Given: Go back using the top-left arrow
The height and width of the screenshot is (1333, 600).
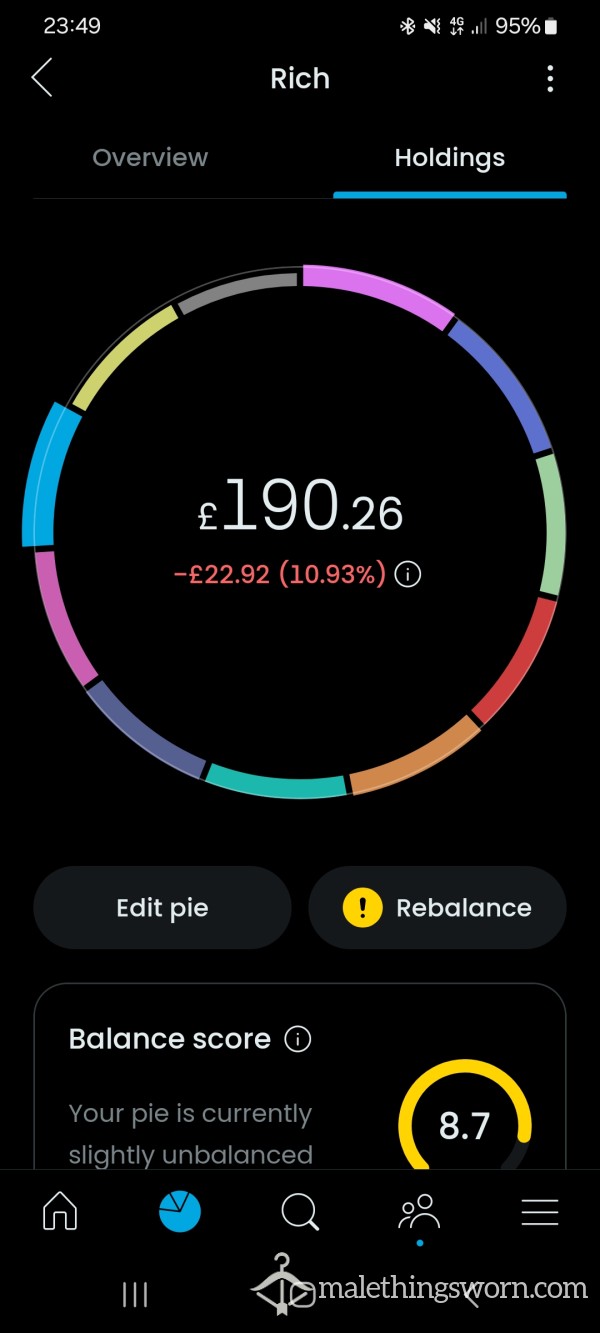Looking at the screenshot, I should click(x=42, y=78).
